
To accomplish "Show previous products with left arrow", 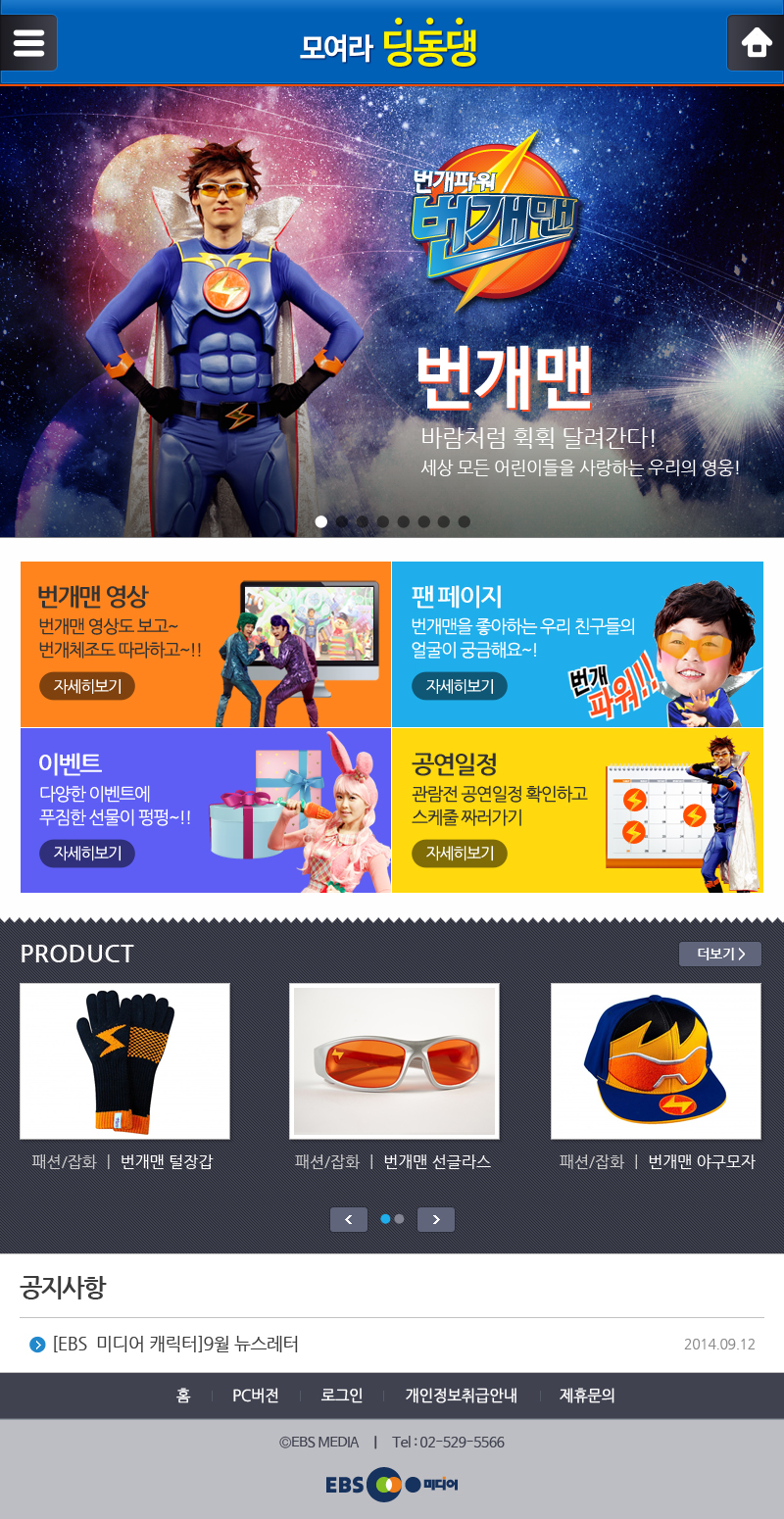I will (349, 1219).
